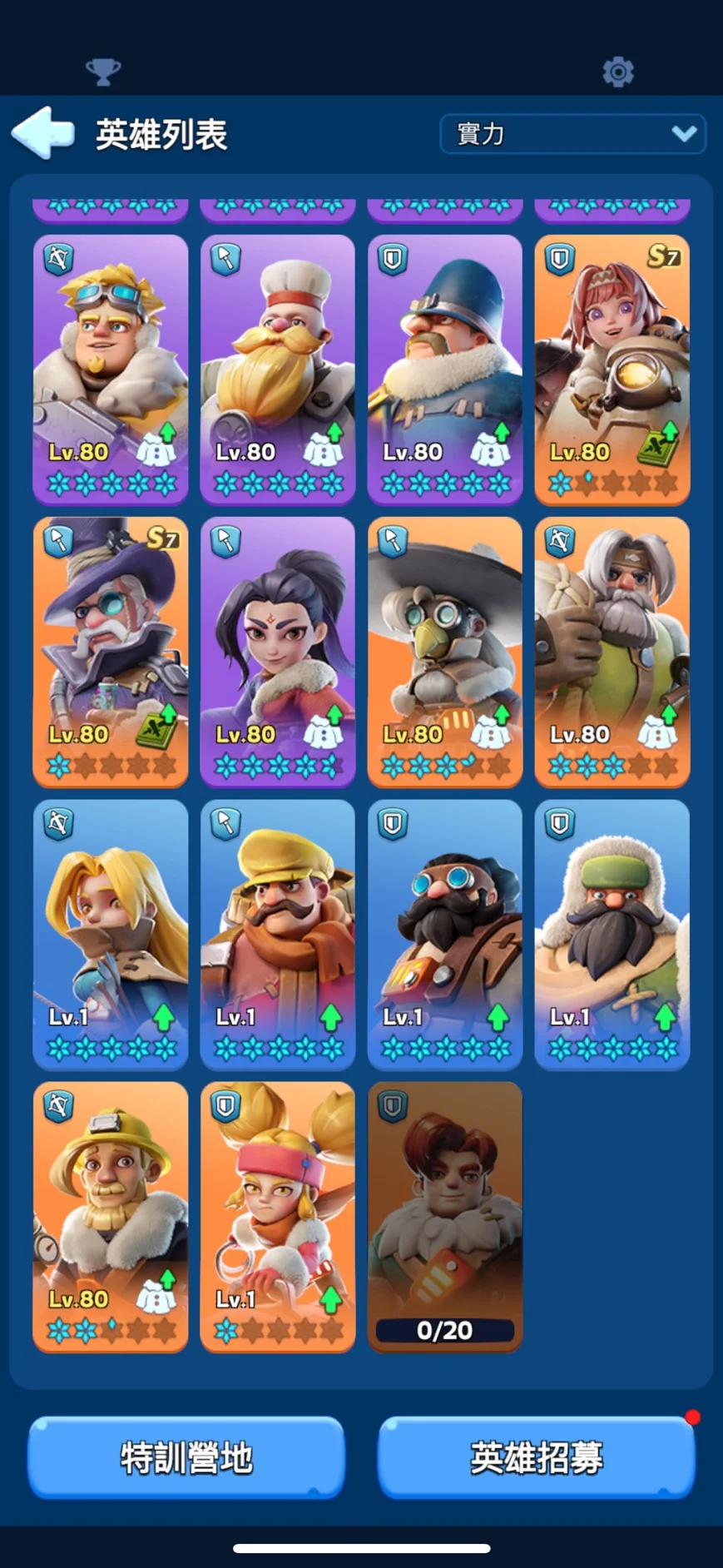Open the locked 0/20 hero card
This screenshot has width=723, height=1568.
(x=445, y=1215)
